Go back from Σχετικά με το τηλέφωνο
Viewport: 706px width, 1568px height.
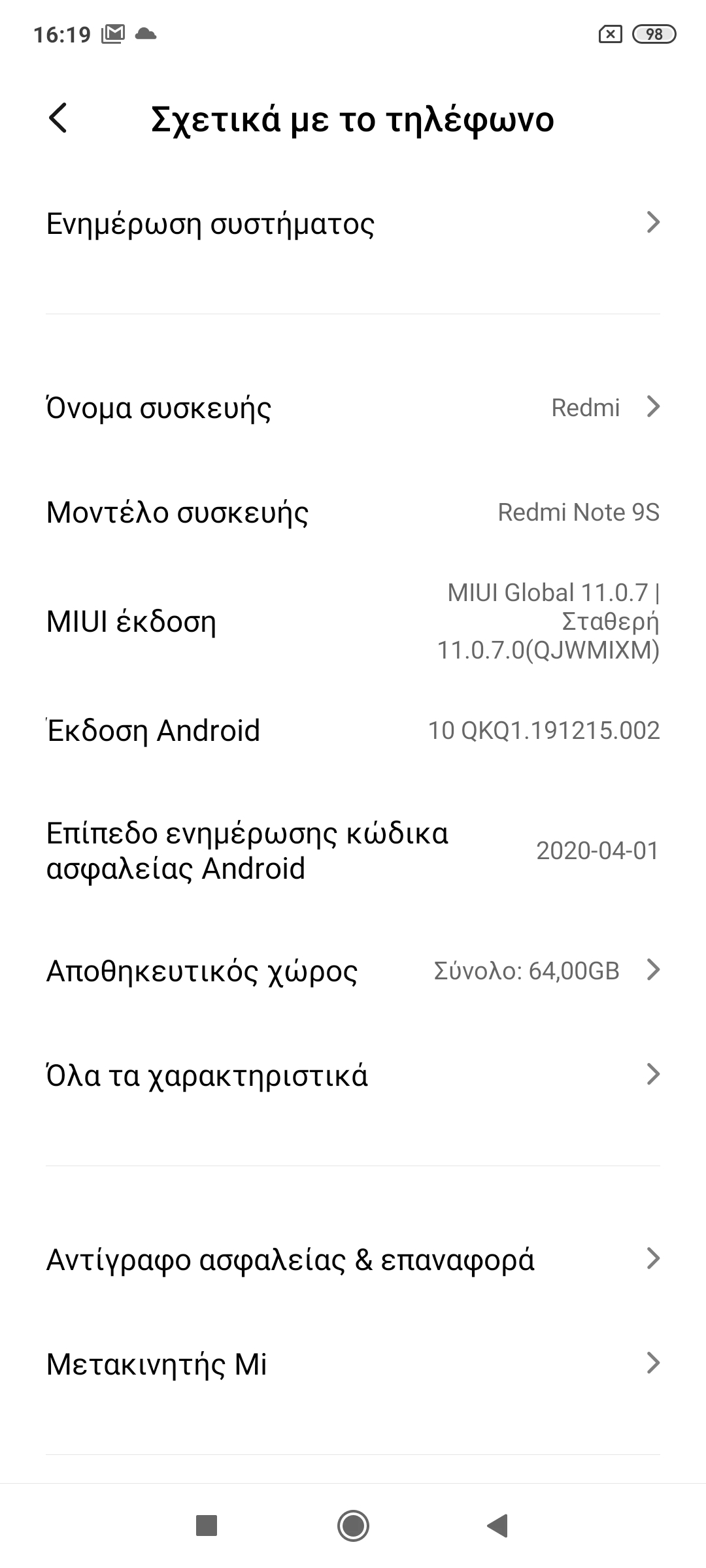[58, 119]
